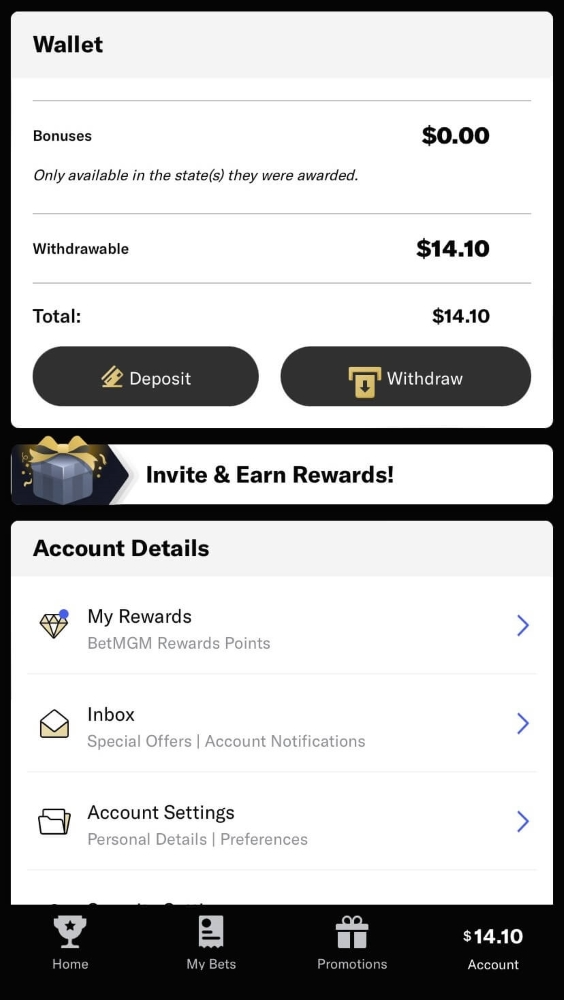Select the Account tab showing $14.10
The width and height of the screenshot is (564, 1000).
click(493, 949)
